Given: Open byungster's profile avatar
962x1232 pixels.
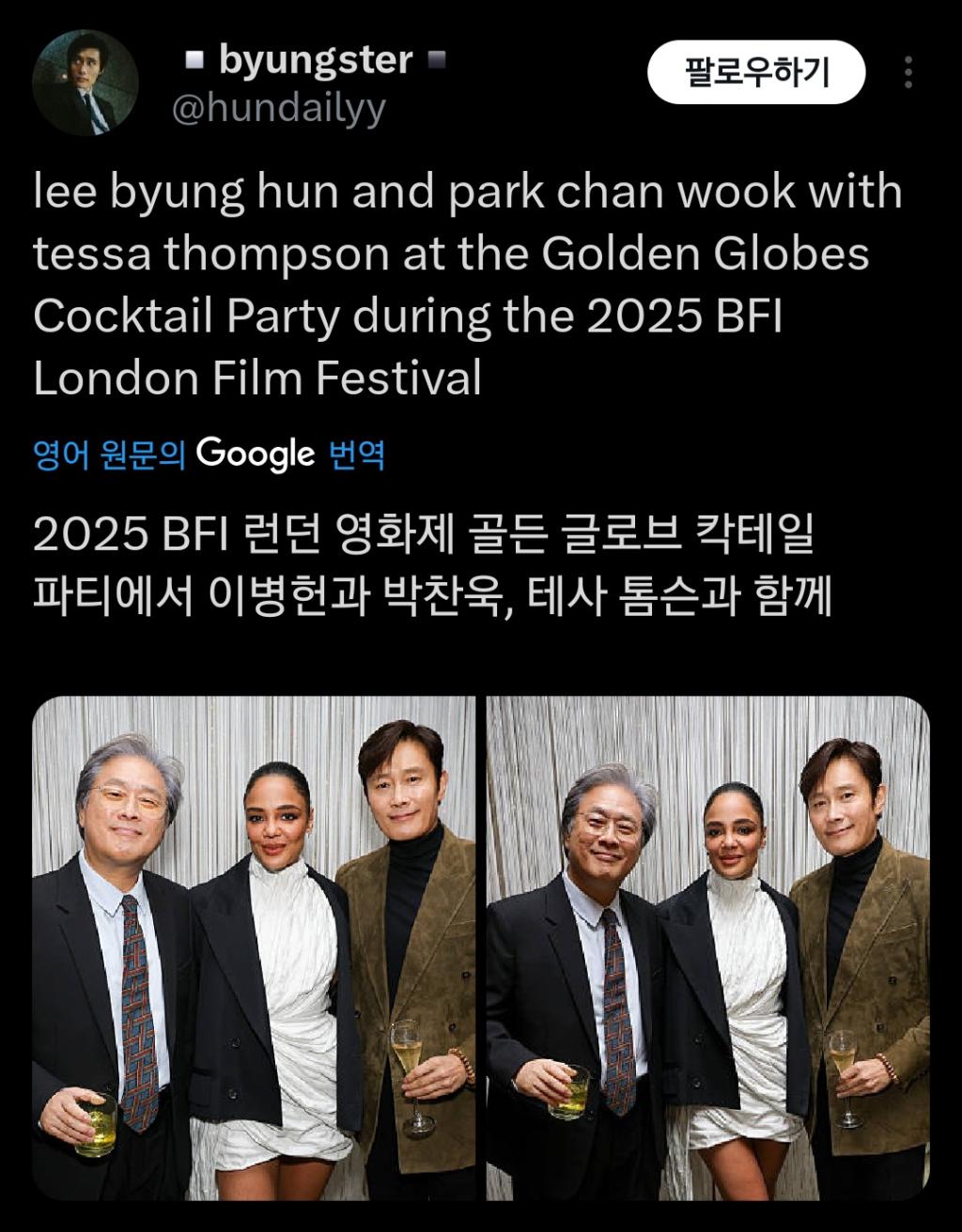Looking at the screenshot, I should pyautogui.click(x=85, y=84).
